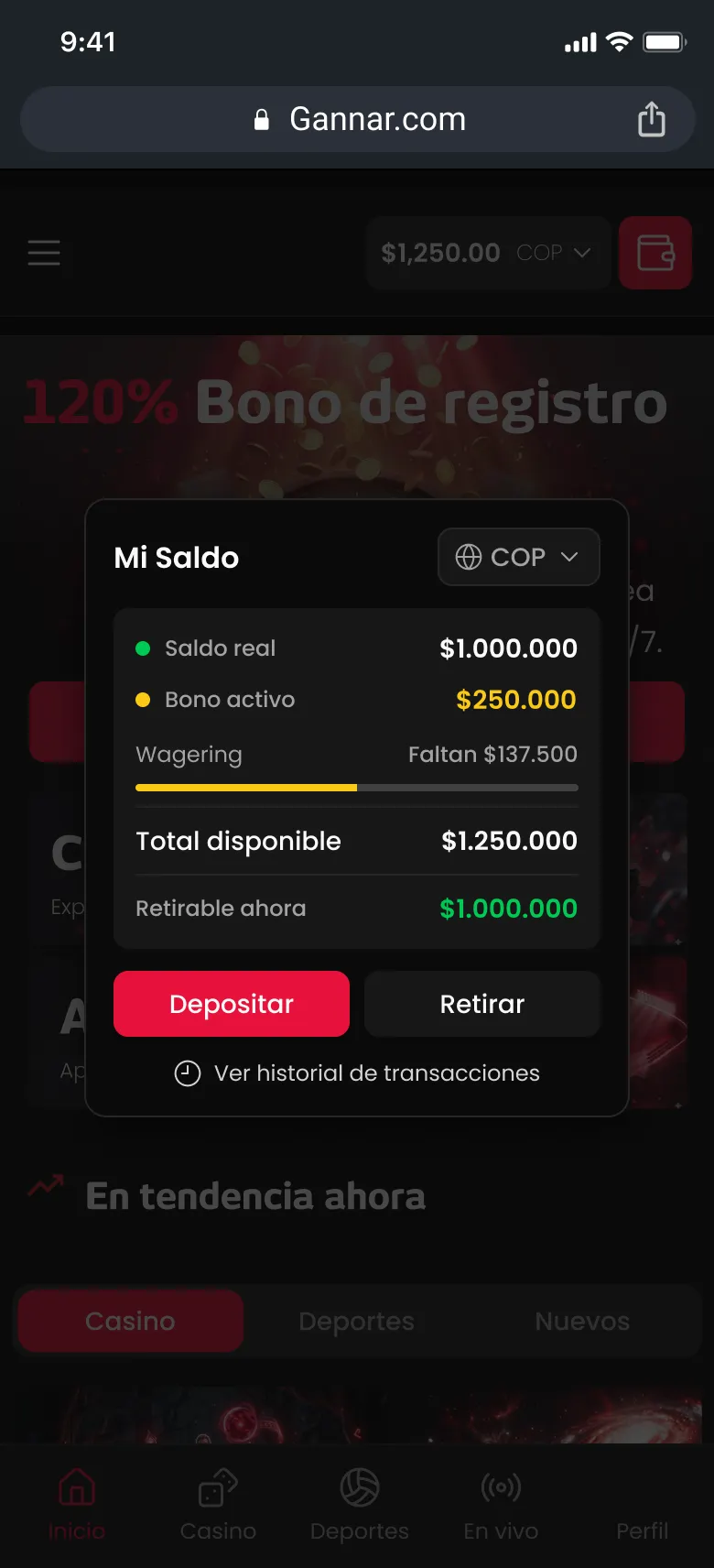
Task: Select the Casino trending tab
Action: (130, 1321)
